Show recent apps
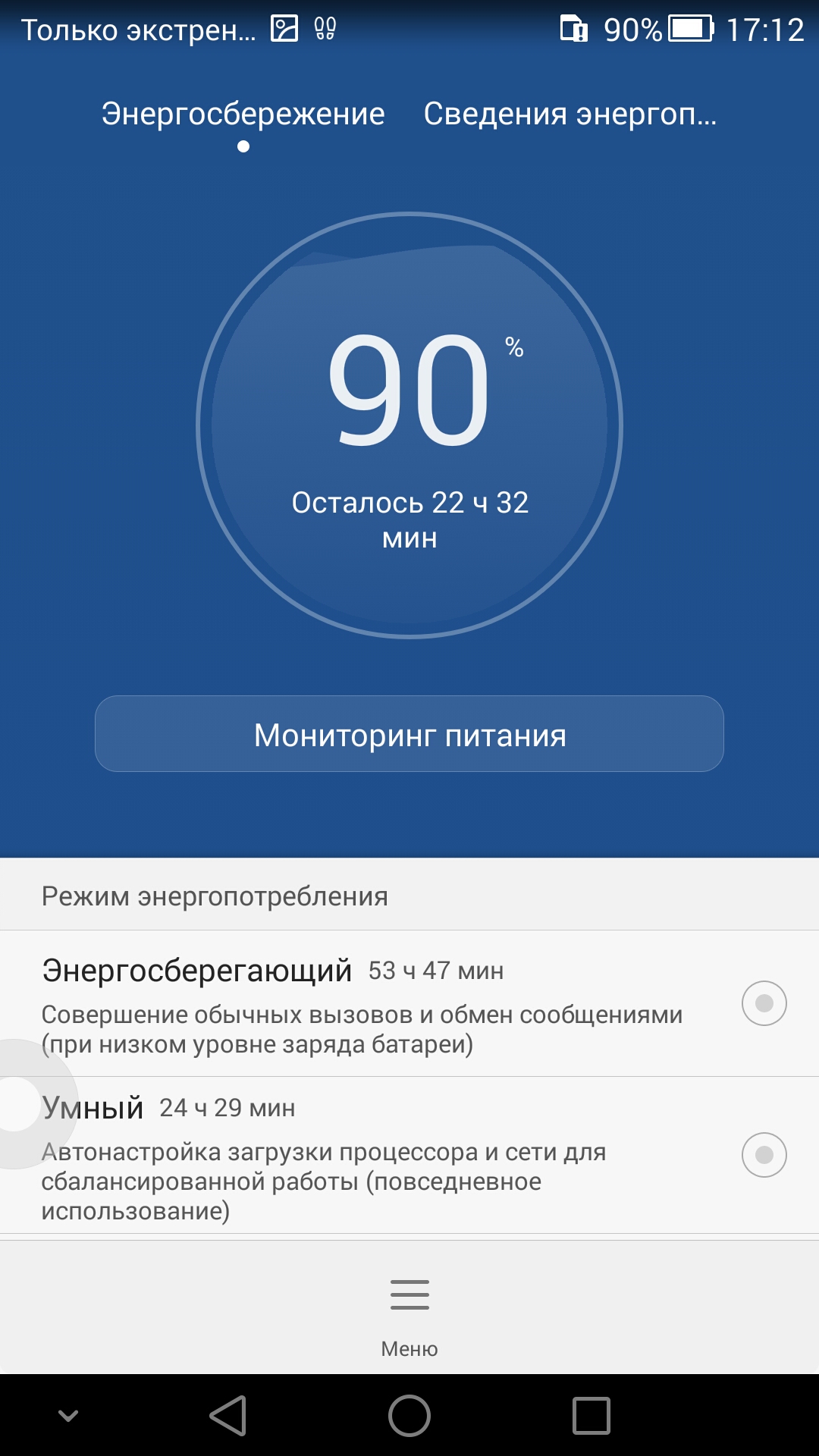This screenshot has height=1456, width=819. (591, 1416)
